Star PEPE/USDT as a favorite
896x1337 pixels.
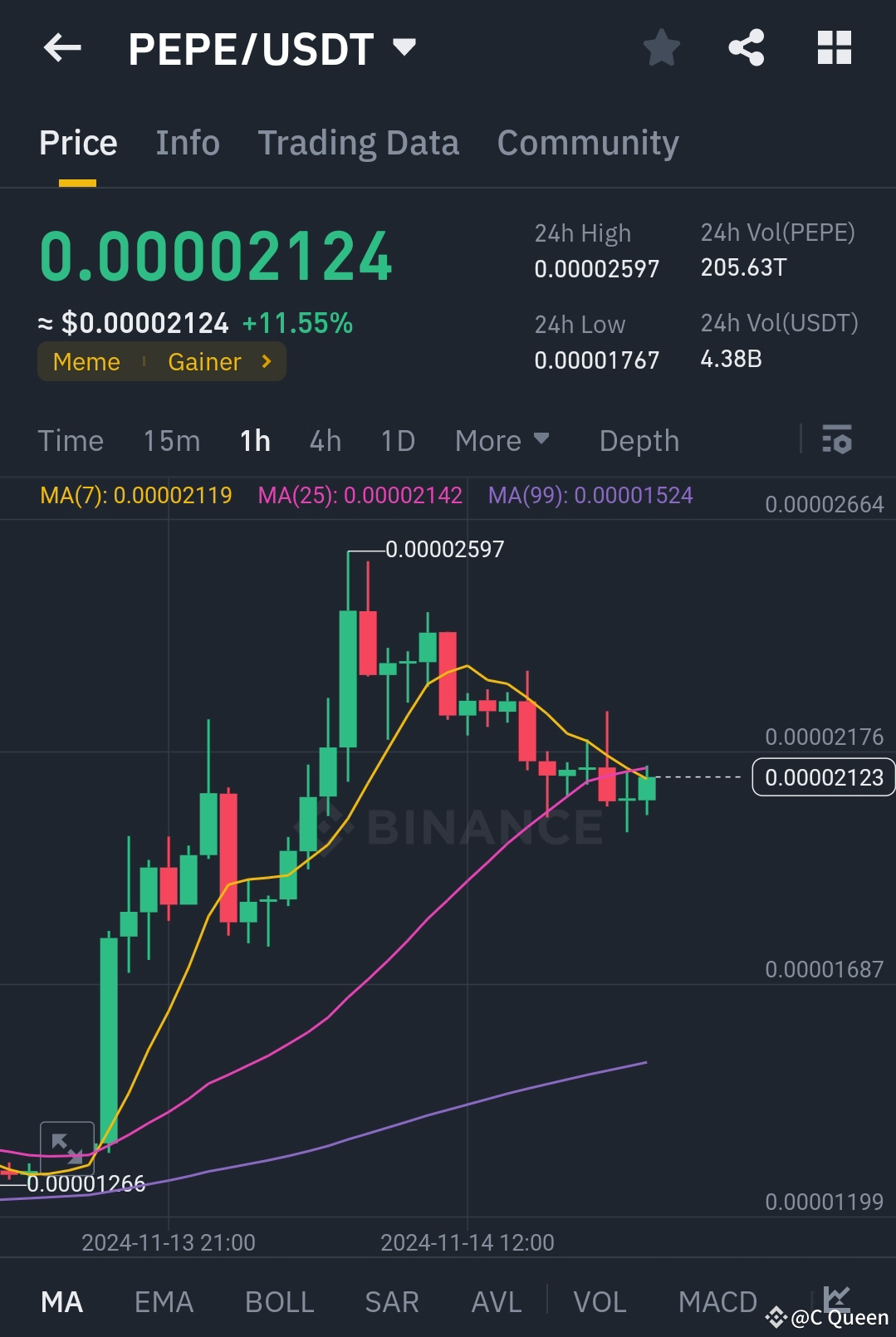click(x=661, y=47)
